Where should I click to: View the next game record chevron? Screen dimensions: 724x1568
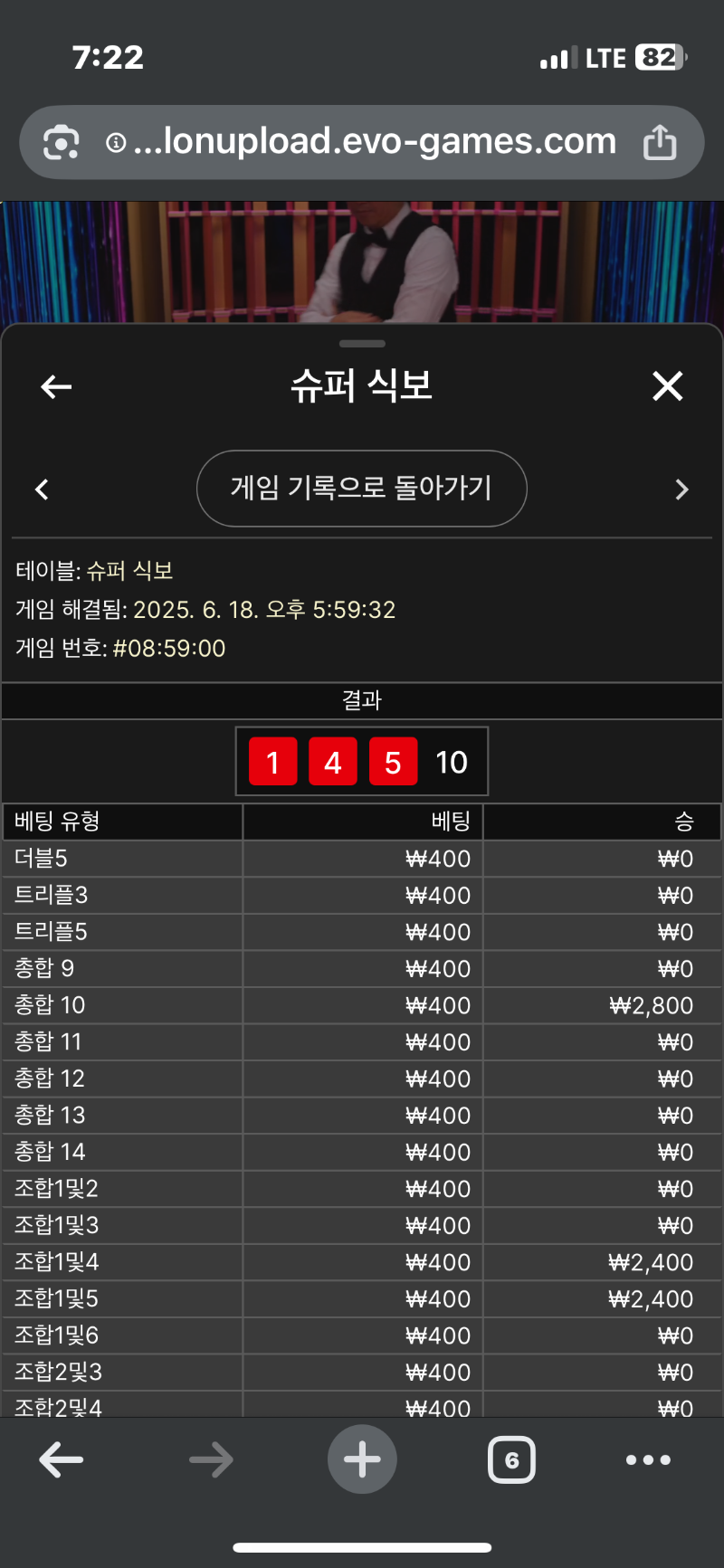click(682, 489)
